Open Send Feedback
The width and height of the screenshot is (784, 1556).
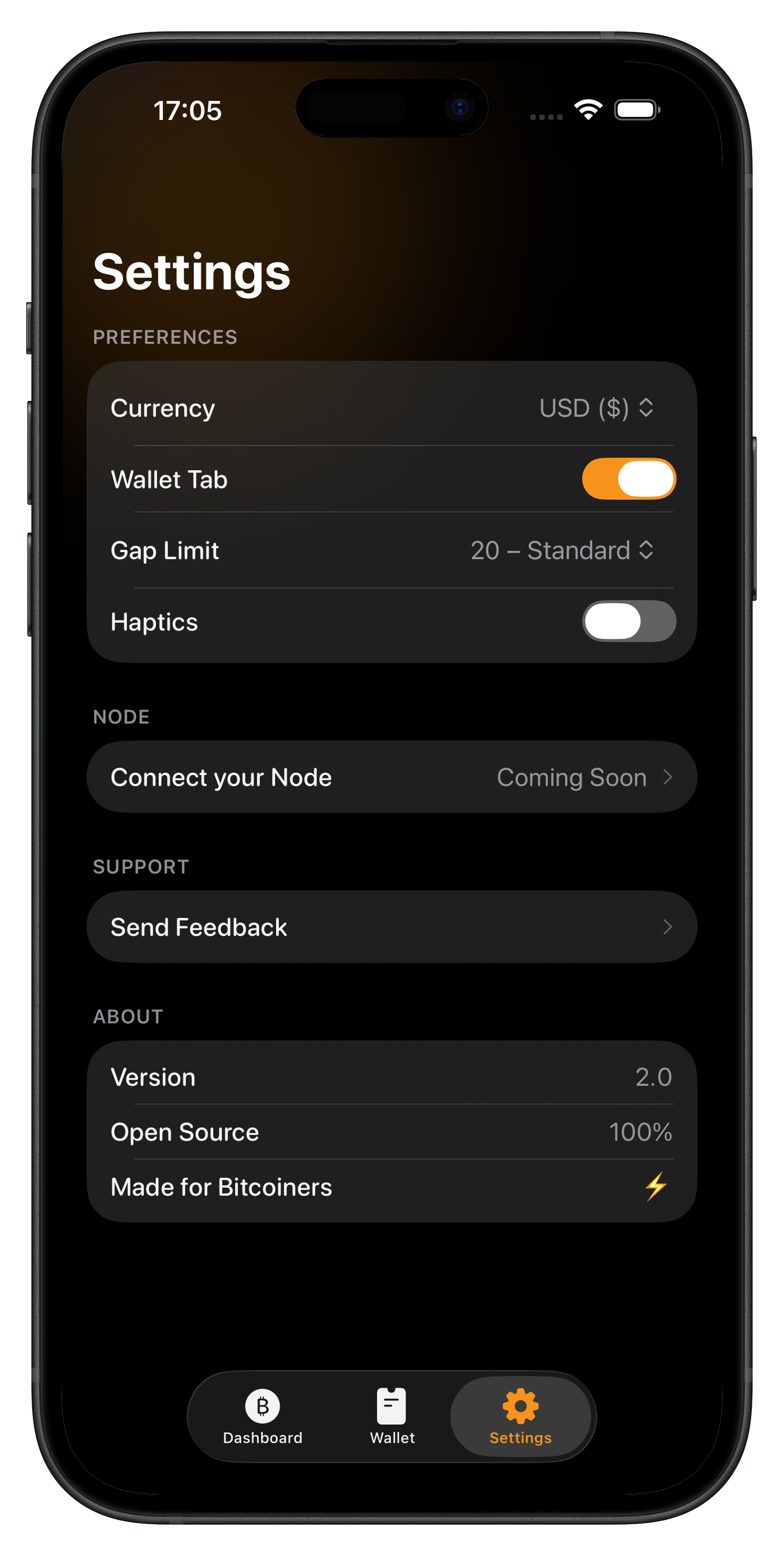[391, 927]
